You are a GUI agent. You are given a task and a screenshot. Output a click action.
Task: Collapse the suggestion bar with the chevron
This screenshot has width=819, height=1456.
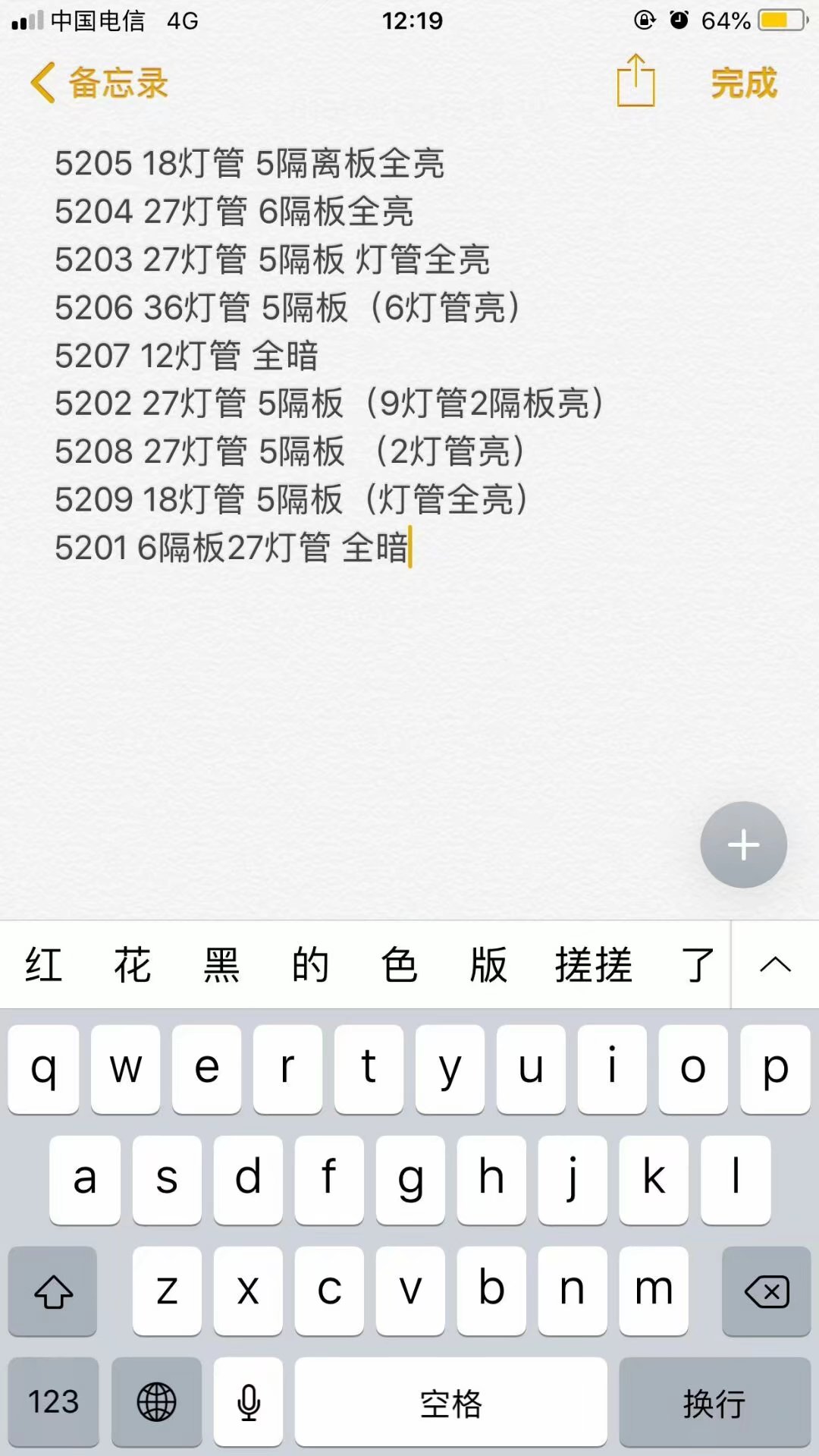pos(773,964)
